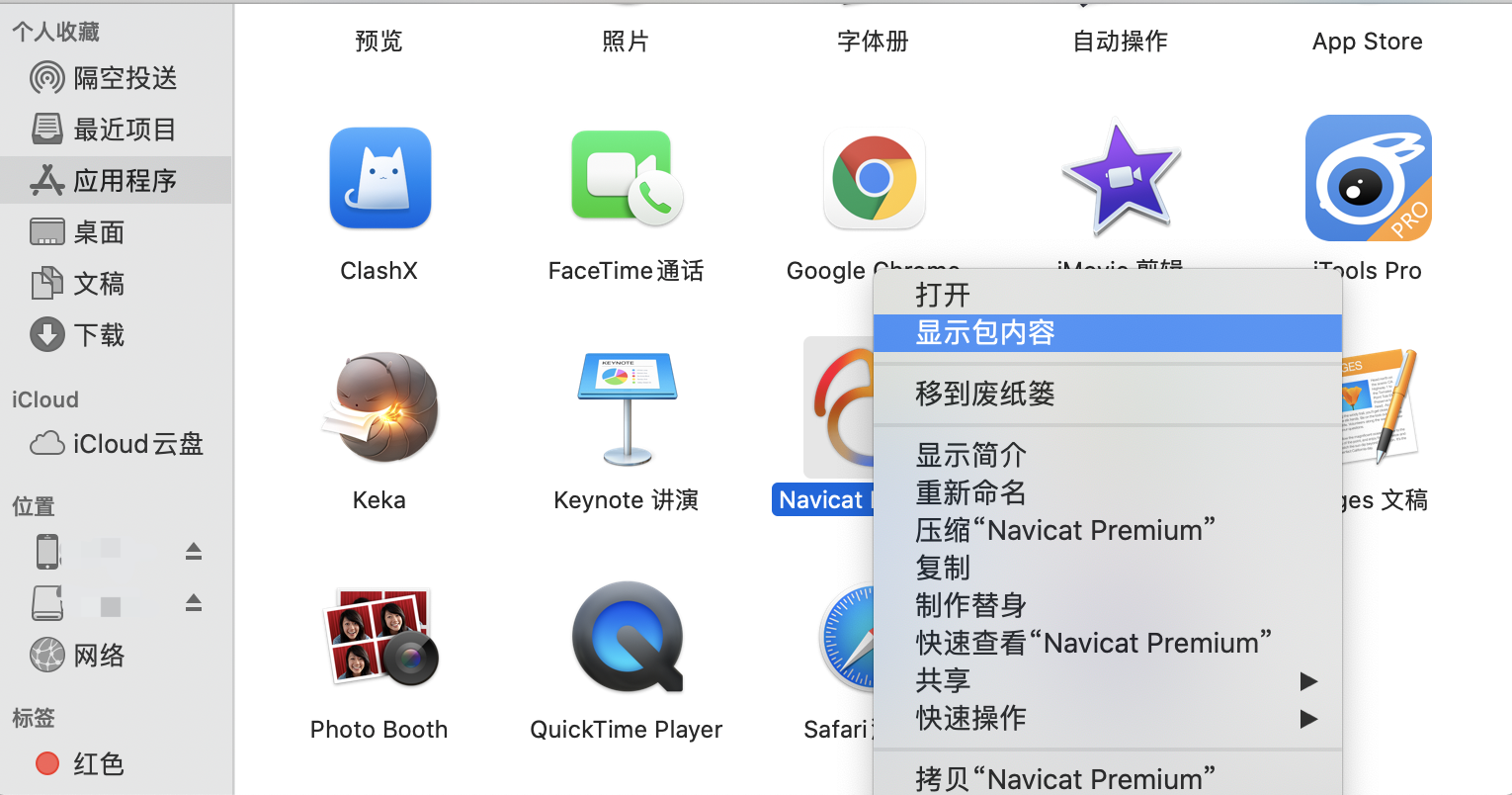Select 显示包内容 in the context menu

pyautogui.click(x=985, y=332)
